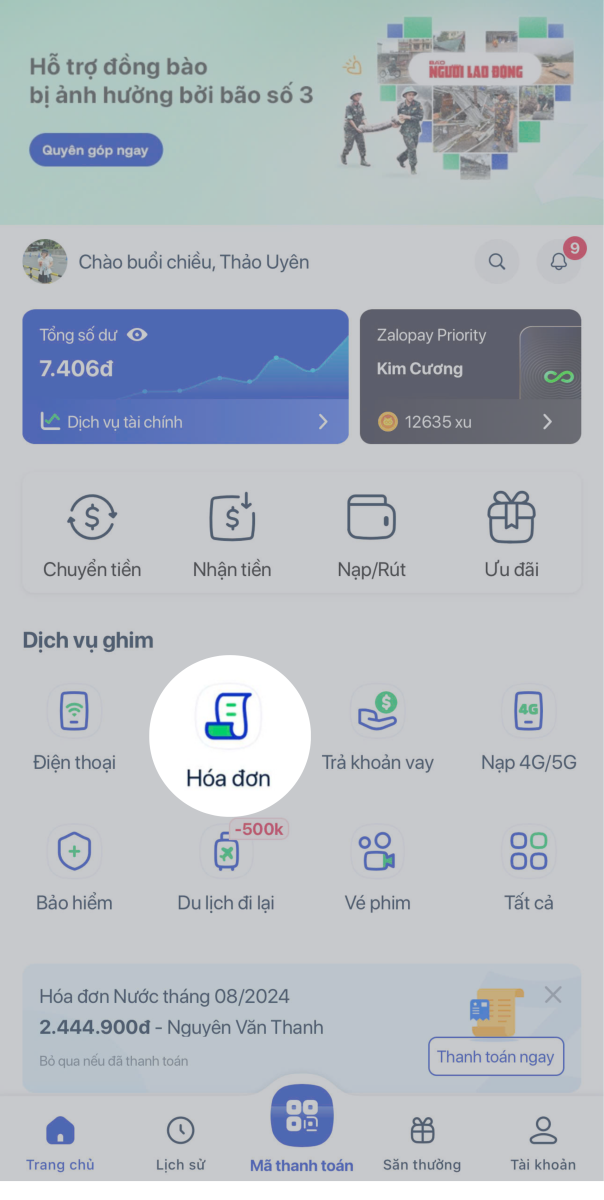
Task: Open Điện thoại top-up service
Action: tap(74, 730)
